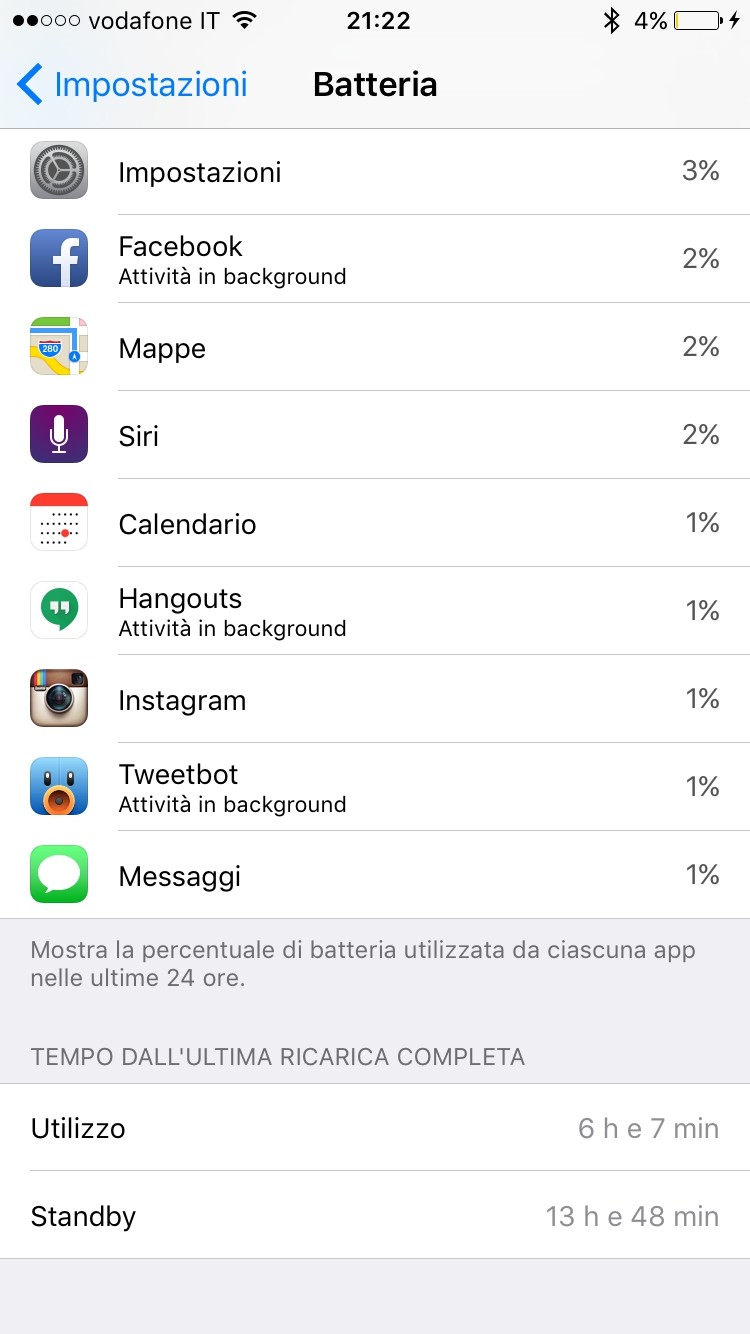Tap the Mappe row

click(x=375, y=347)
